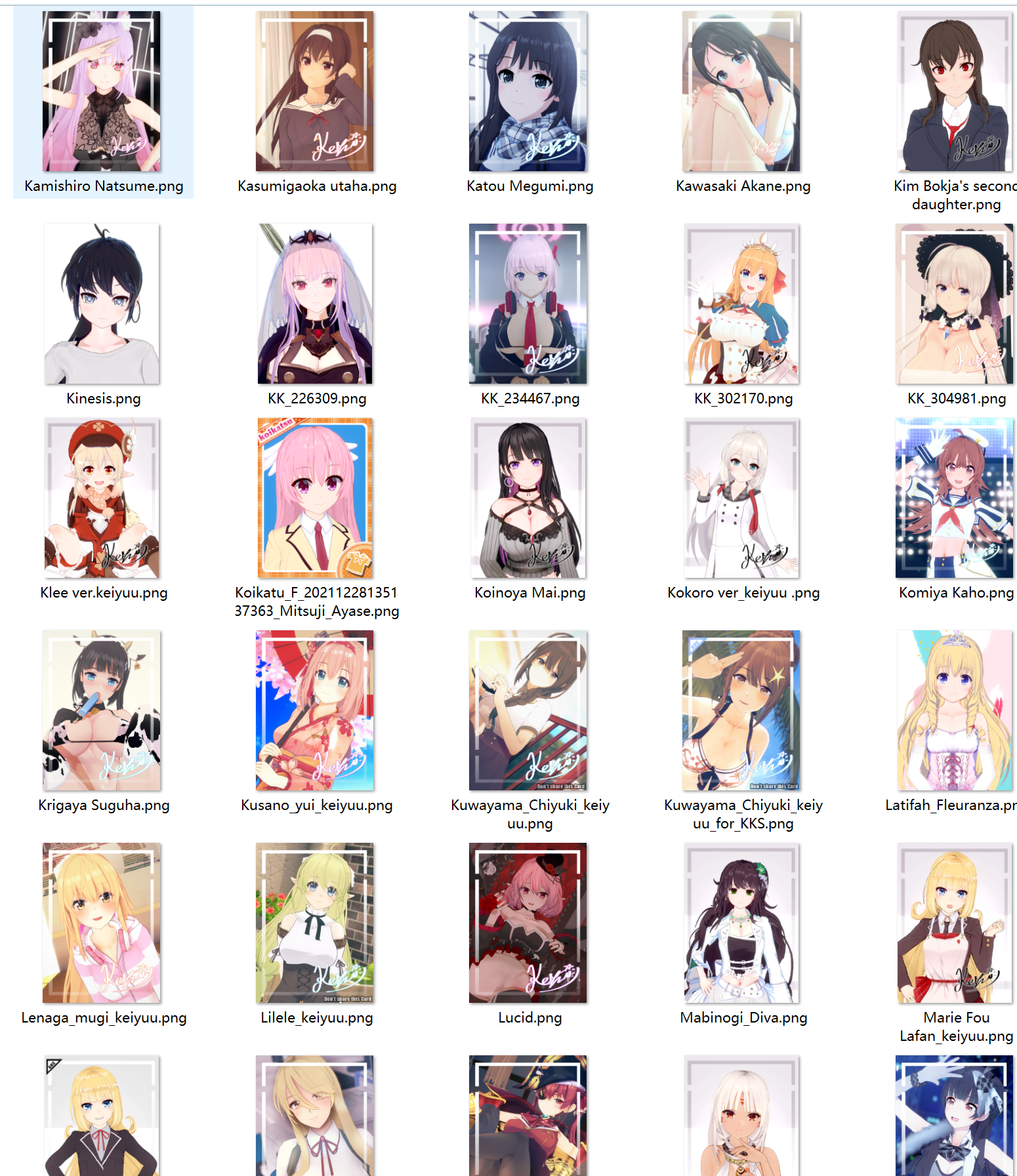
Task: Open Kasumigaoka utaha.png
Action: 315,92
